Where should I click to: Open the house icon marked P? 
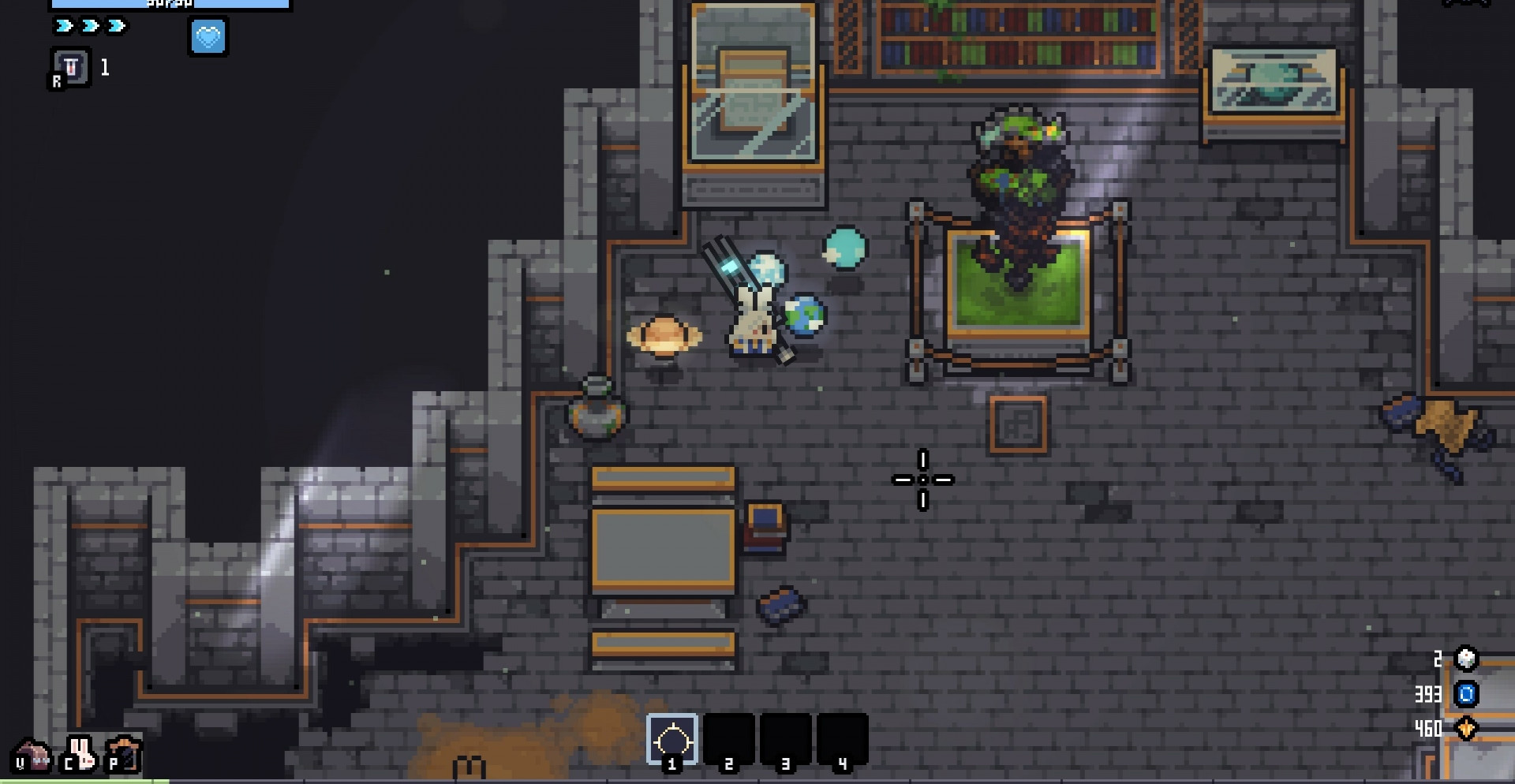[x=125, y=754]
